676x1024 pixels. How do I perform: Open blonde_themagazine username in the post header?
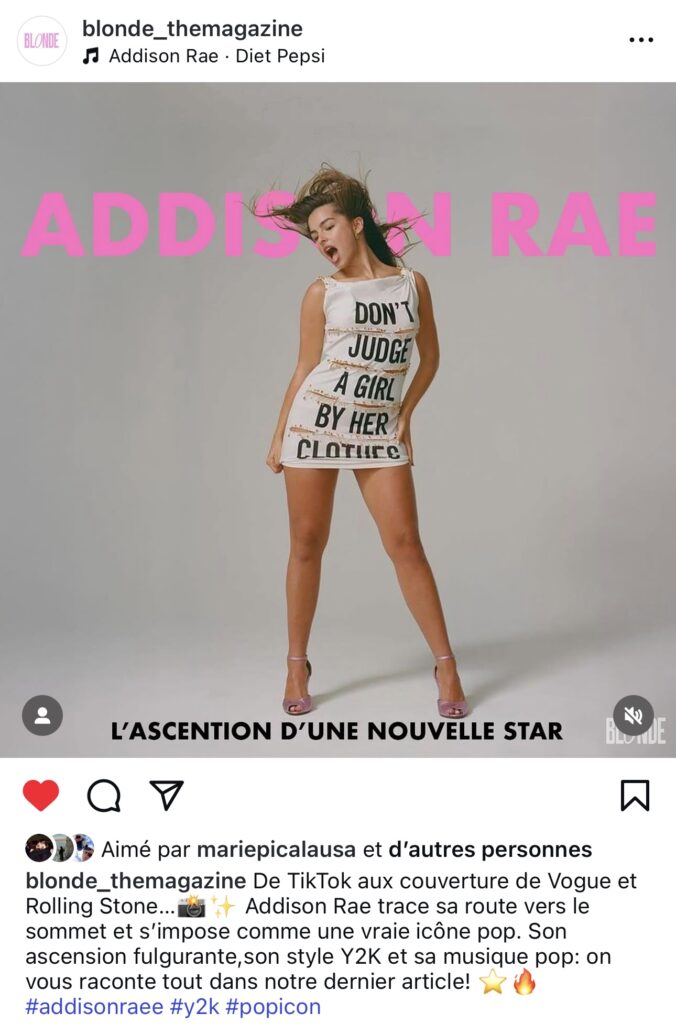192,29
